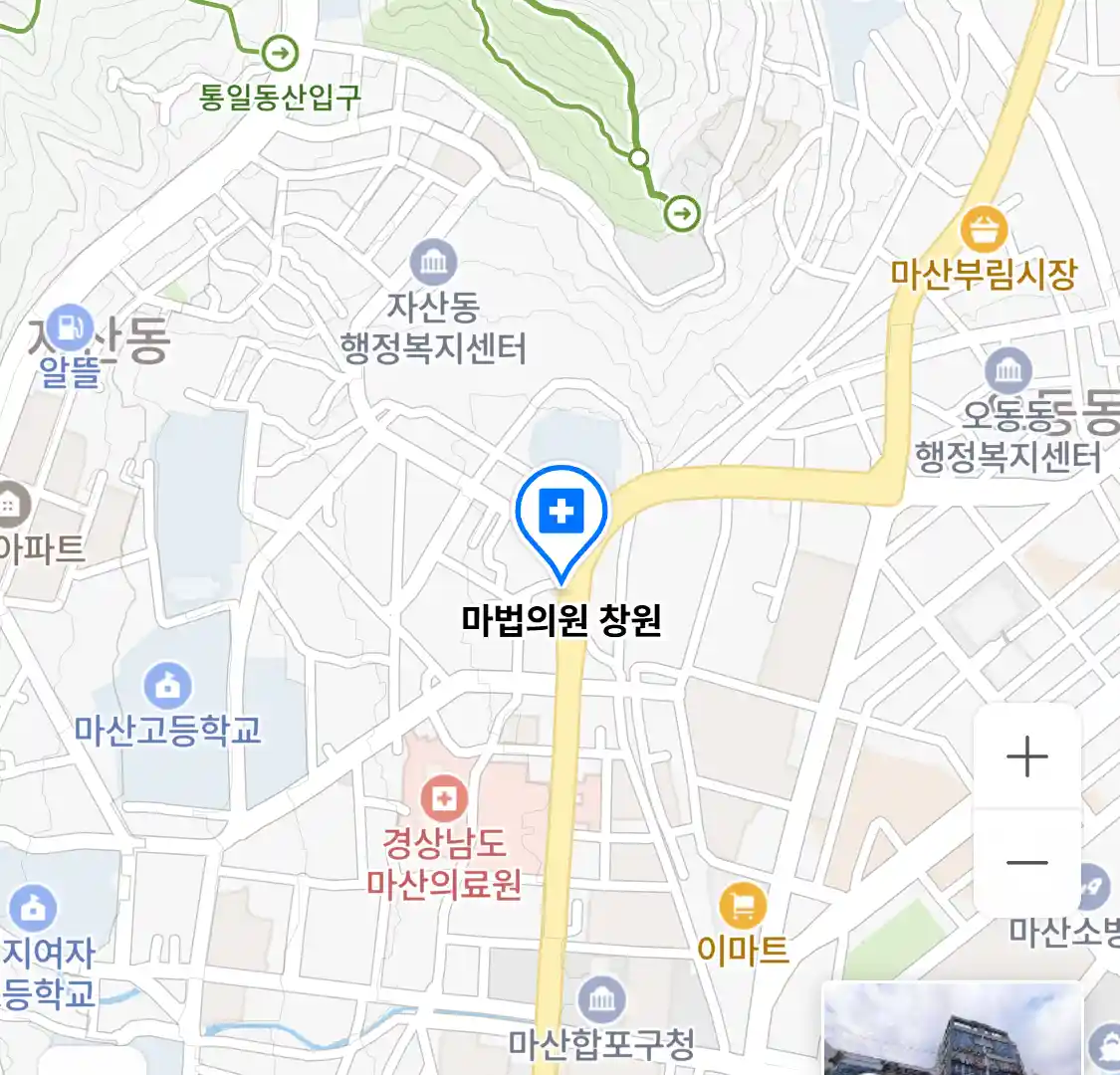Tap the 오동동 행정복지센터 marker

(1008, 371)
